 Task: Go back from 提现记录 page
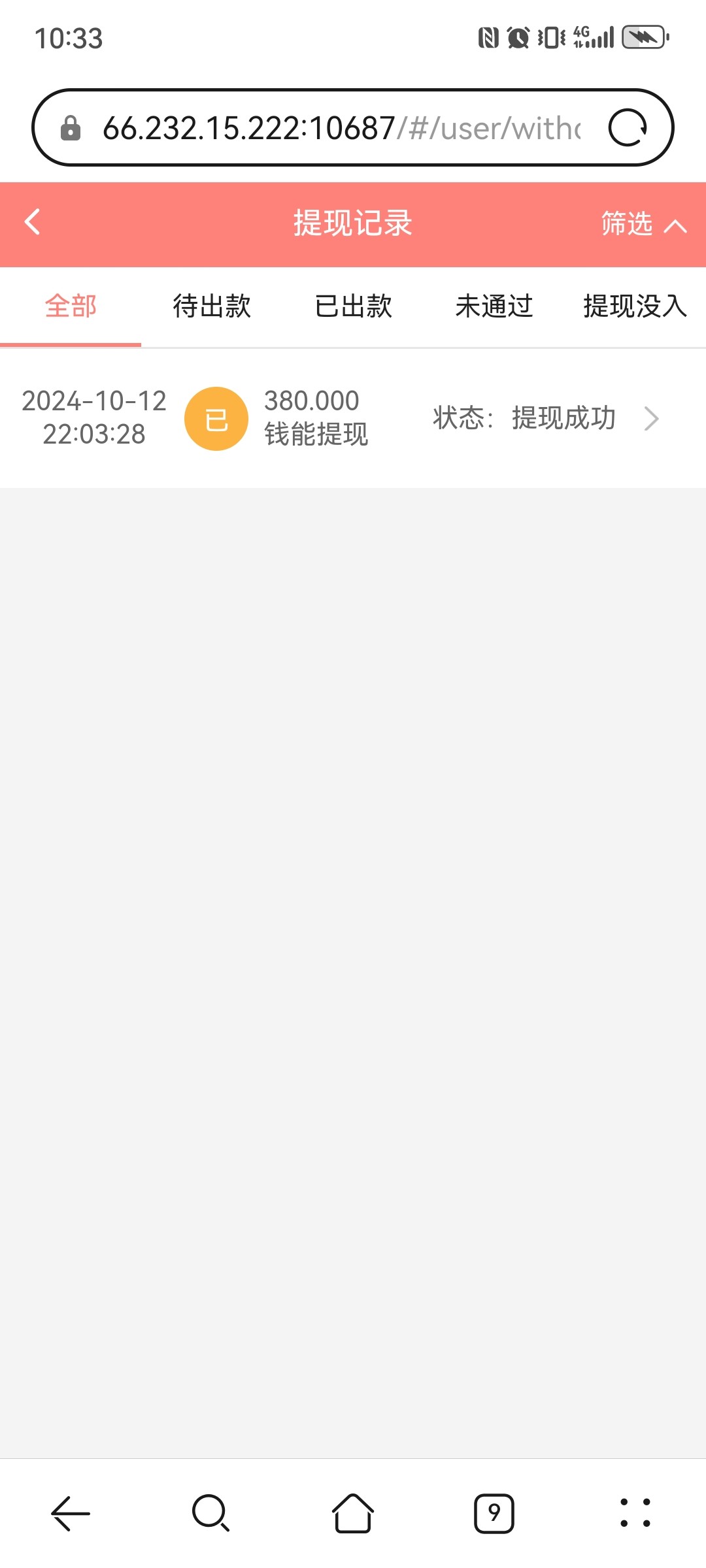[x=32, y=222]
